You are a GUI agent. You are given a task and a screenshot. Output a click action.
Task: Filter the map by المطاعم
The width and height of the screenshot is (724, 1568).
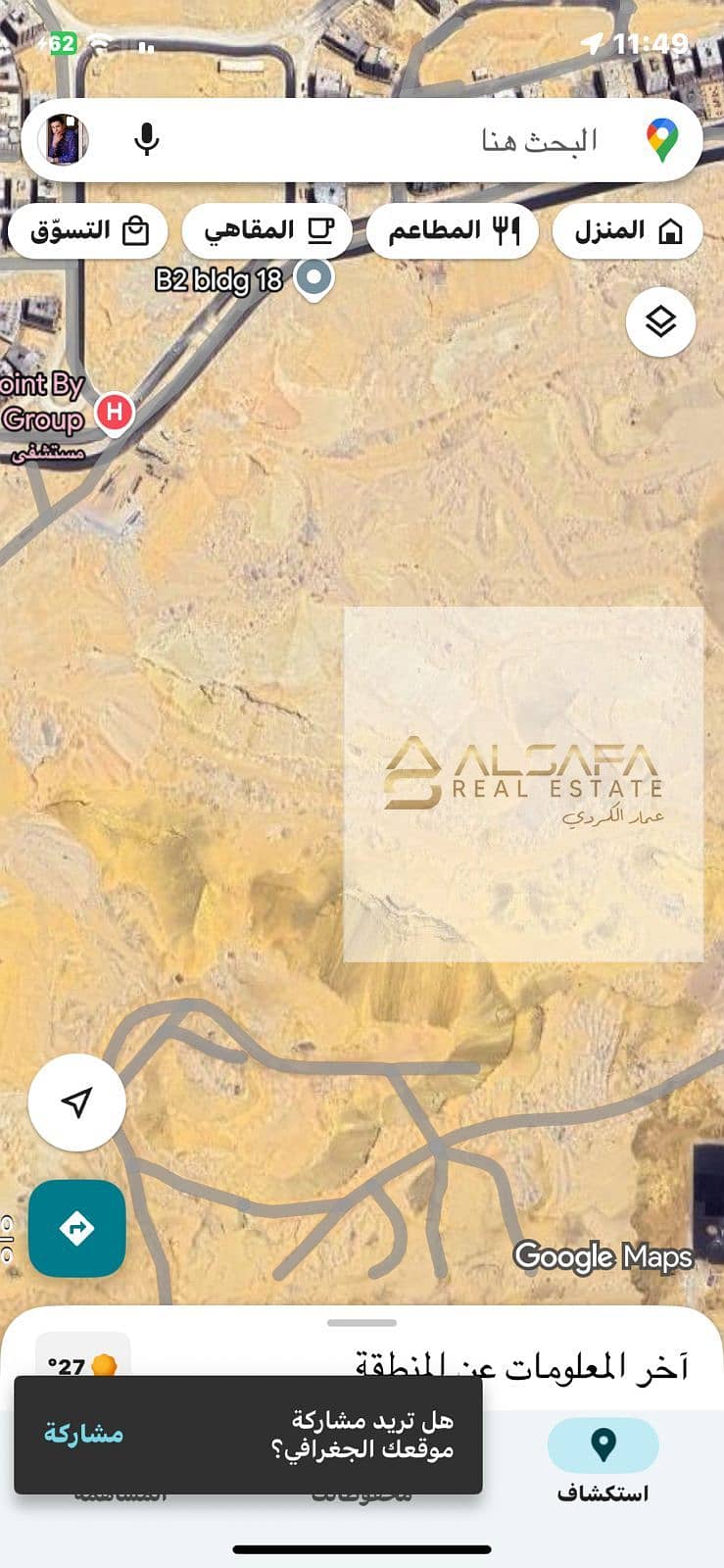(x=453, y=231)
